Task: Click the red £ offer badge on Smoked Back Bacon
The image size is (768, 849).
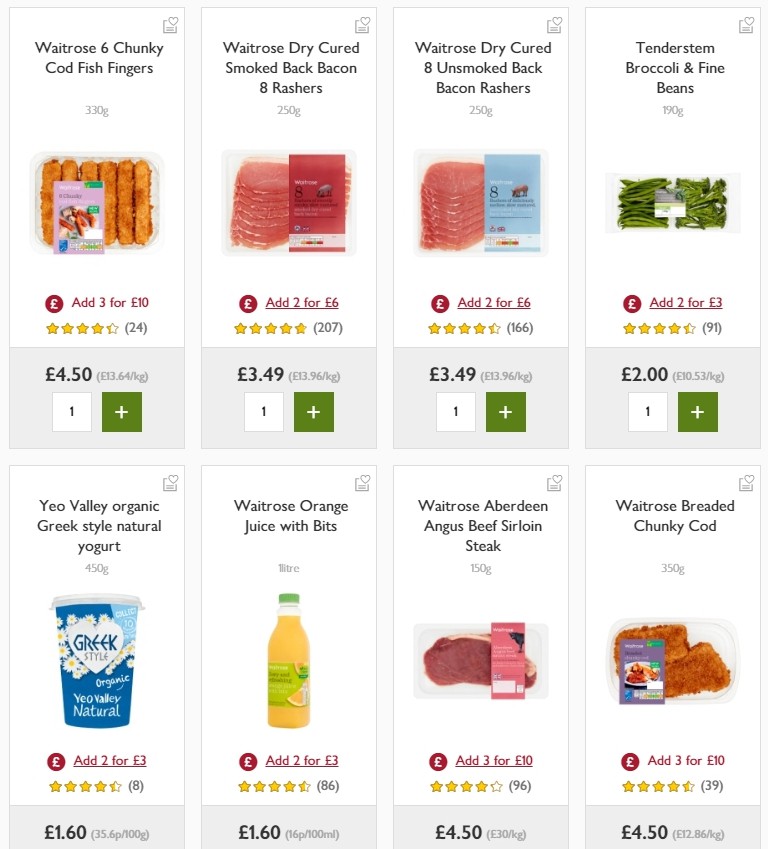Action: click(x=246, y=302)
